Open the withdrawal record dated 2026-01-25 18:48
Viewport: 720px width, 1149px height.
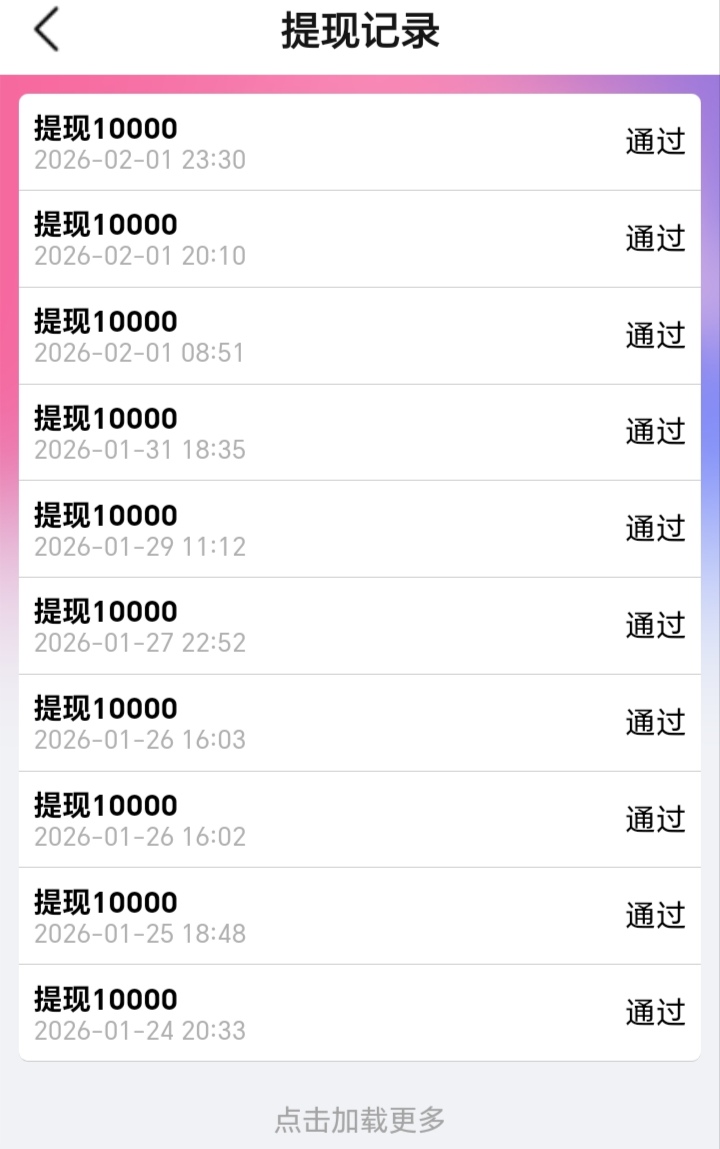tap(360, 917)
